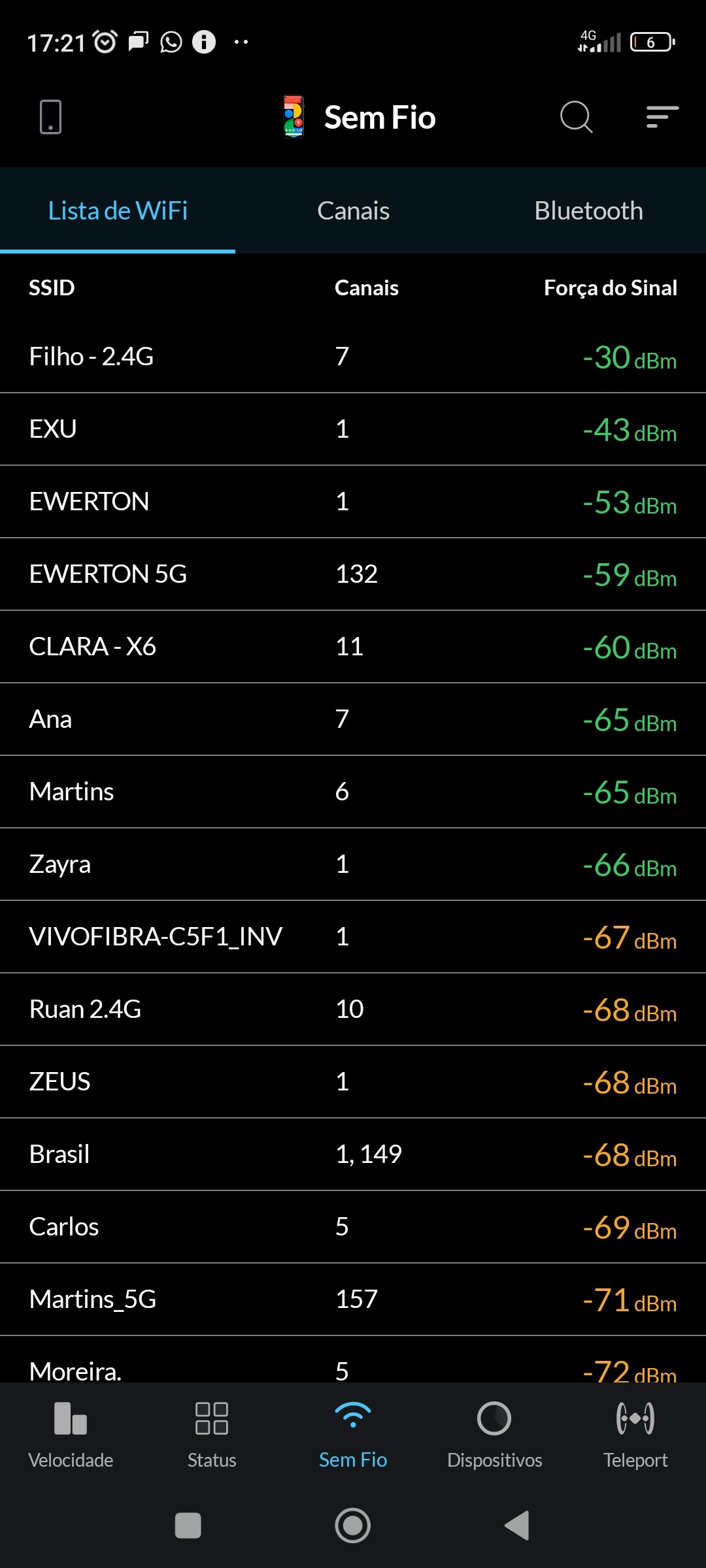This screenshot has width=706, height=1568.
Task: Open the search magnifier icon
Action: 576,118
